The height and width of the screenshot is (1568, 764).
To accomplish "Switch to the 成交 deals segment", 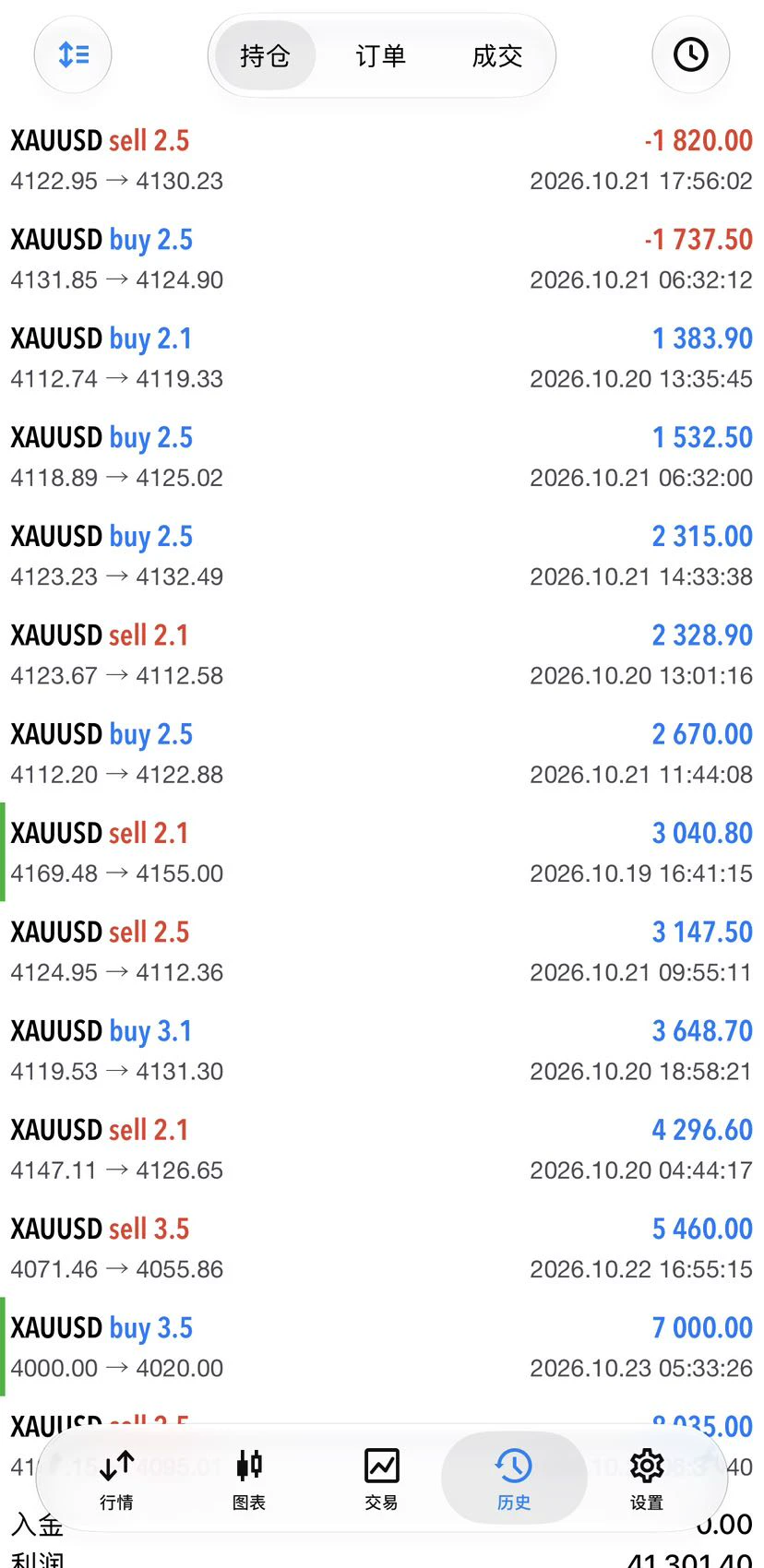I will (497, 56).
